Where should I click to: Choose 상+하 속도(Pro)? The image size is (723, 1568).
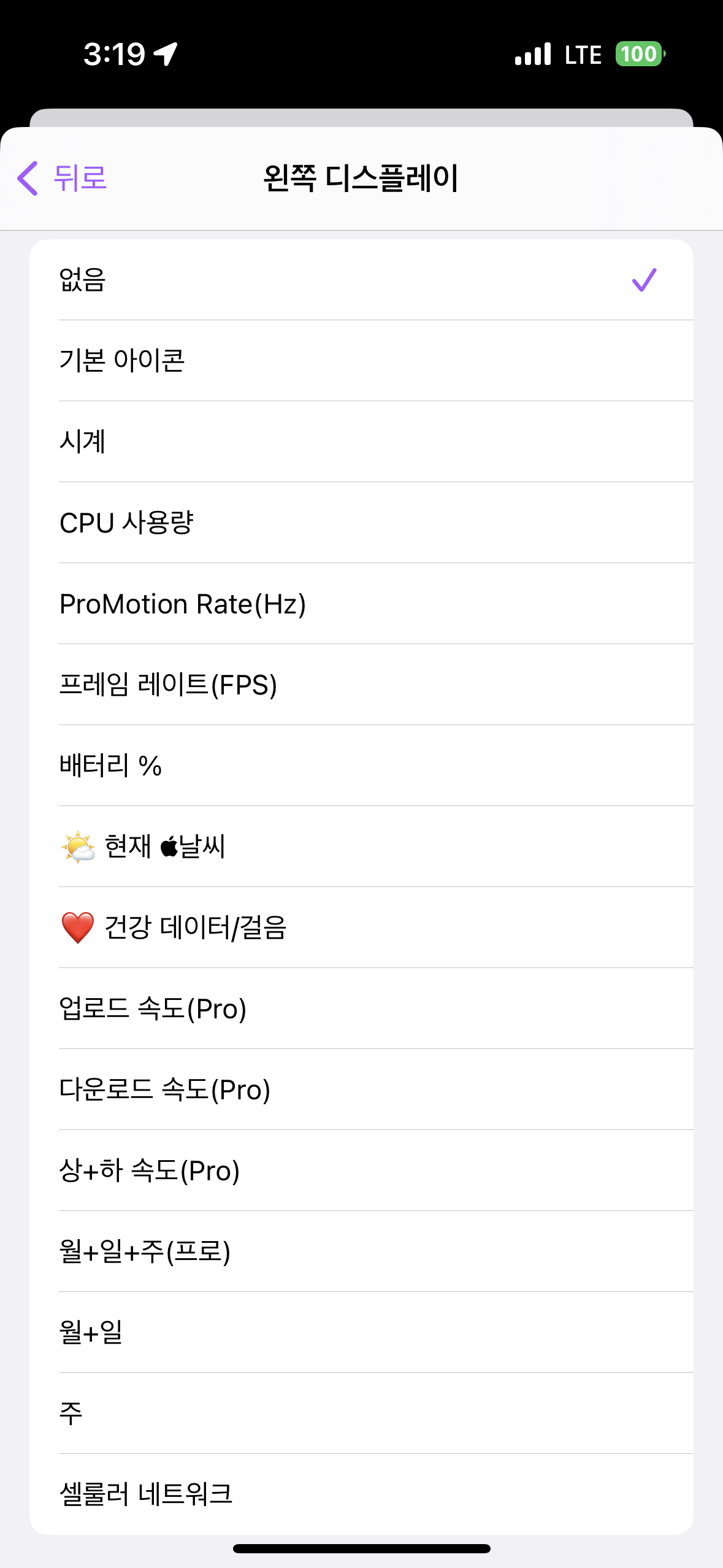[361, 1170]
